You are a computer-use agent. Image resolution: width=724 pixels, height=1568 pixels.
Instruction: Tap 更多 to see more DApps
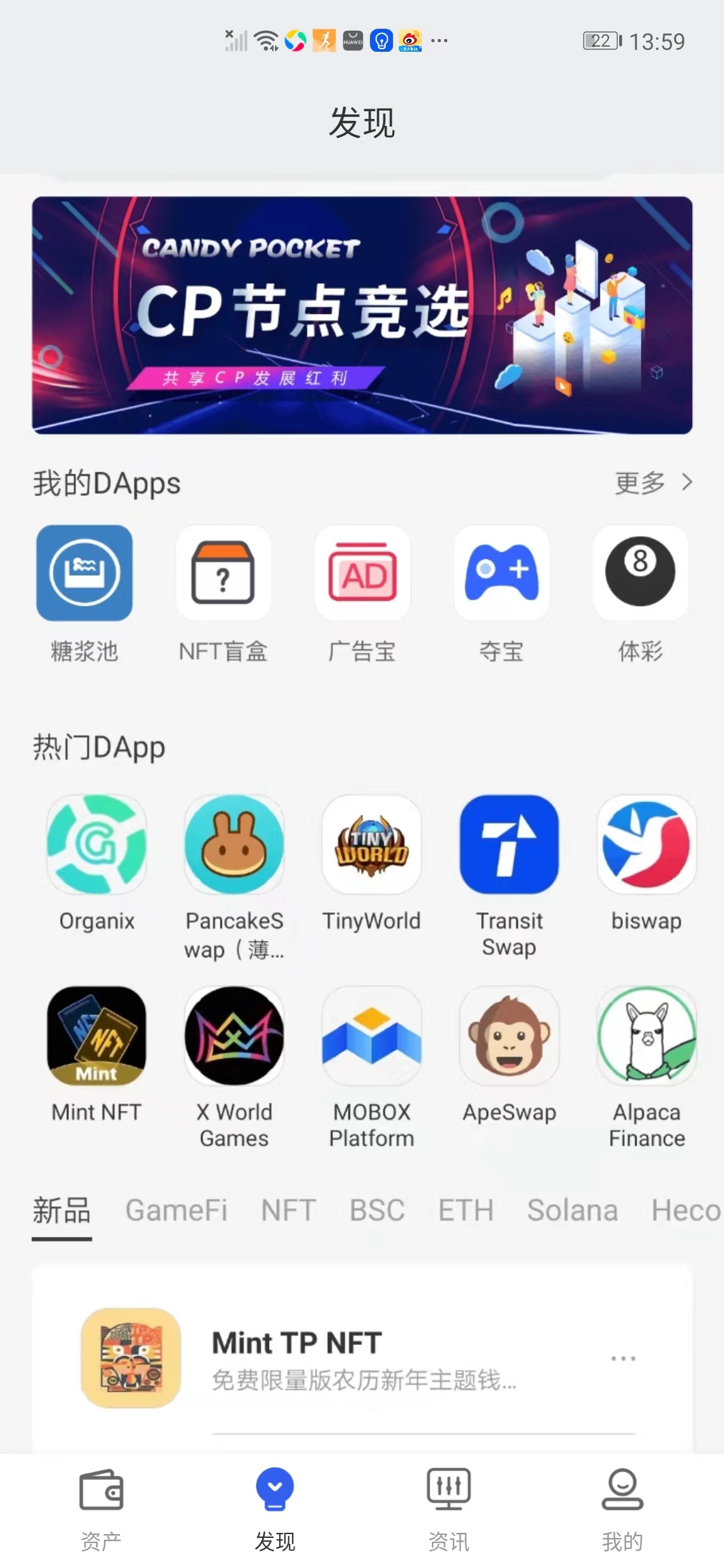(x=653, y=483)
